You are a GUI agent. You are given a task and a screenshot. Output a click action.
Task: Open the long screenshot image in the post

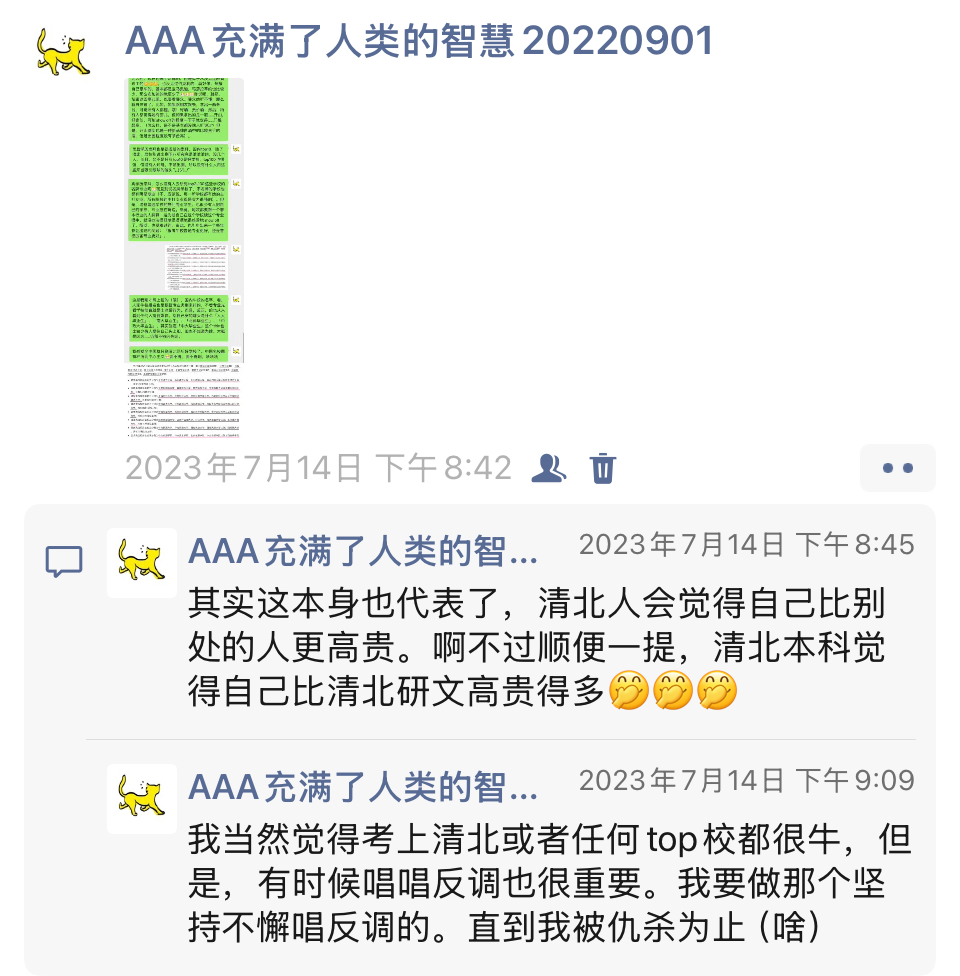[184, 257]
